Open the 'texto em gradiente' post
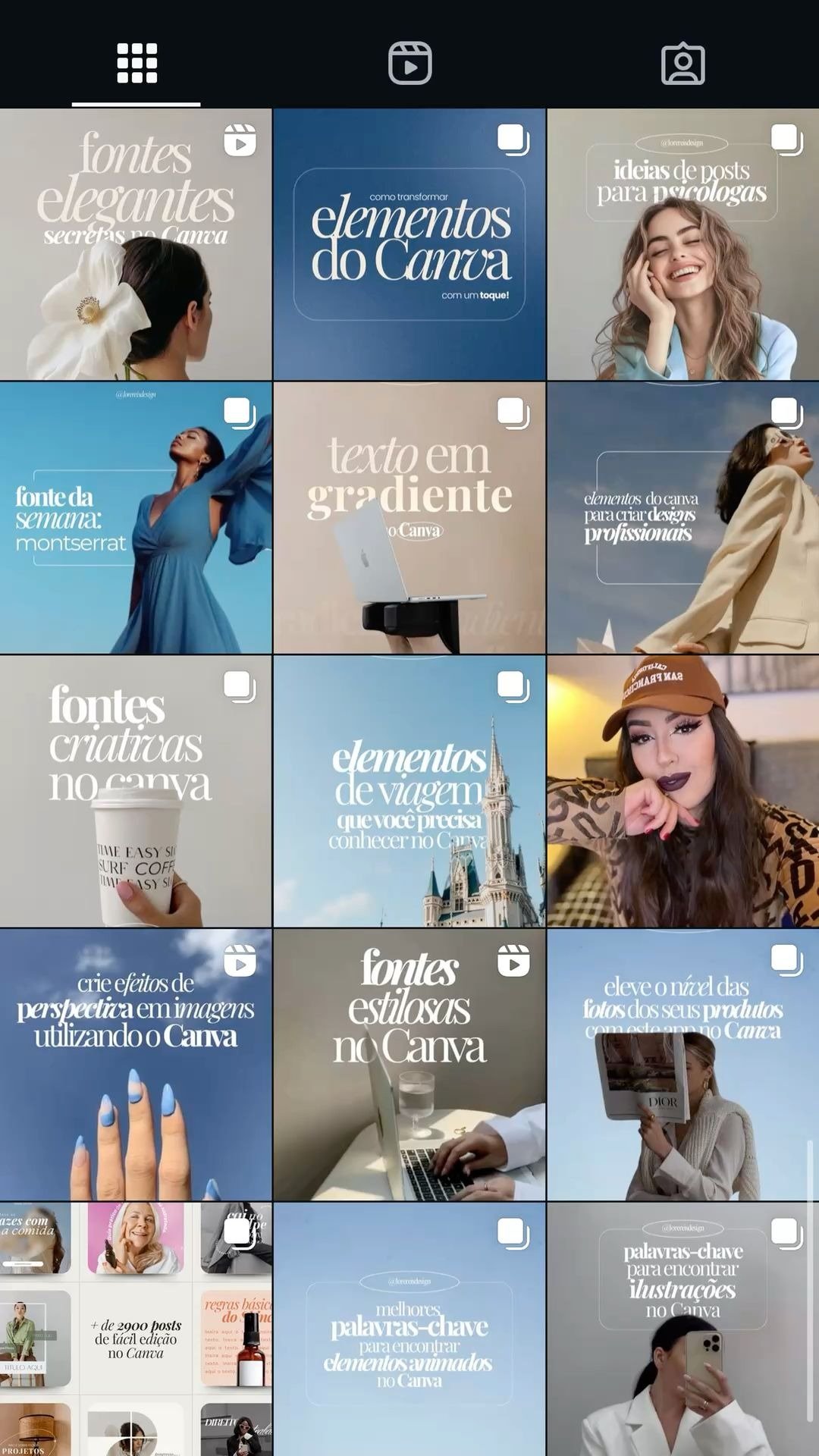Screen dimensions: 819x1456 tap(409, 518)
